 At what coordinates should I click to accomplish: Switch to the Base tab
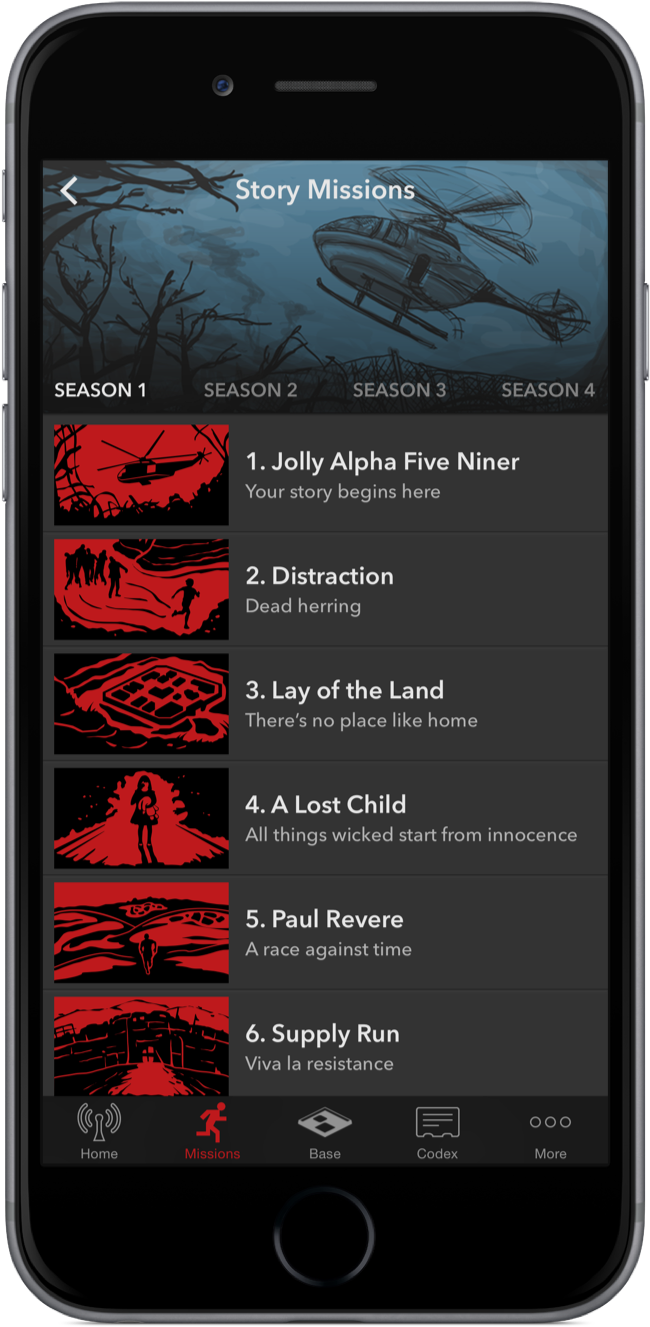pyautogui.click(x=325, y=1131)
